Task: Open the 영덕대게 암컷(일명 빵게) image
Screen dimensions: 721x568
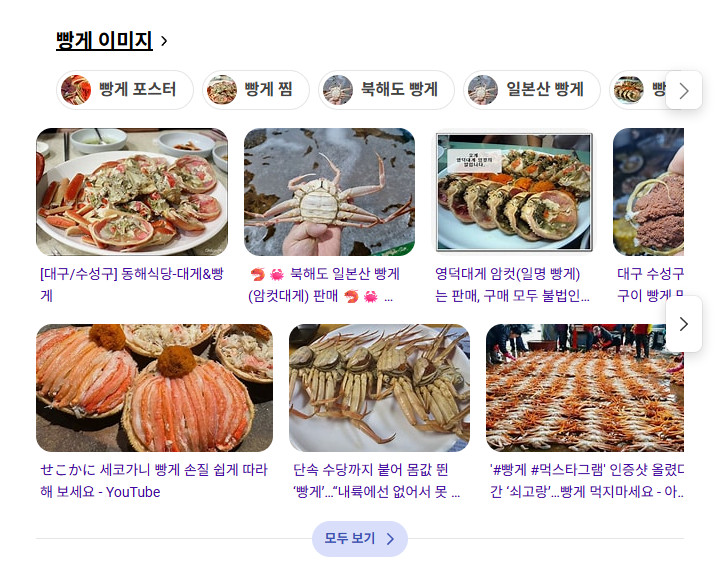Action: pos(515,192)
